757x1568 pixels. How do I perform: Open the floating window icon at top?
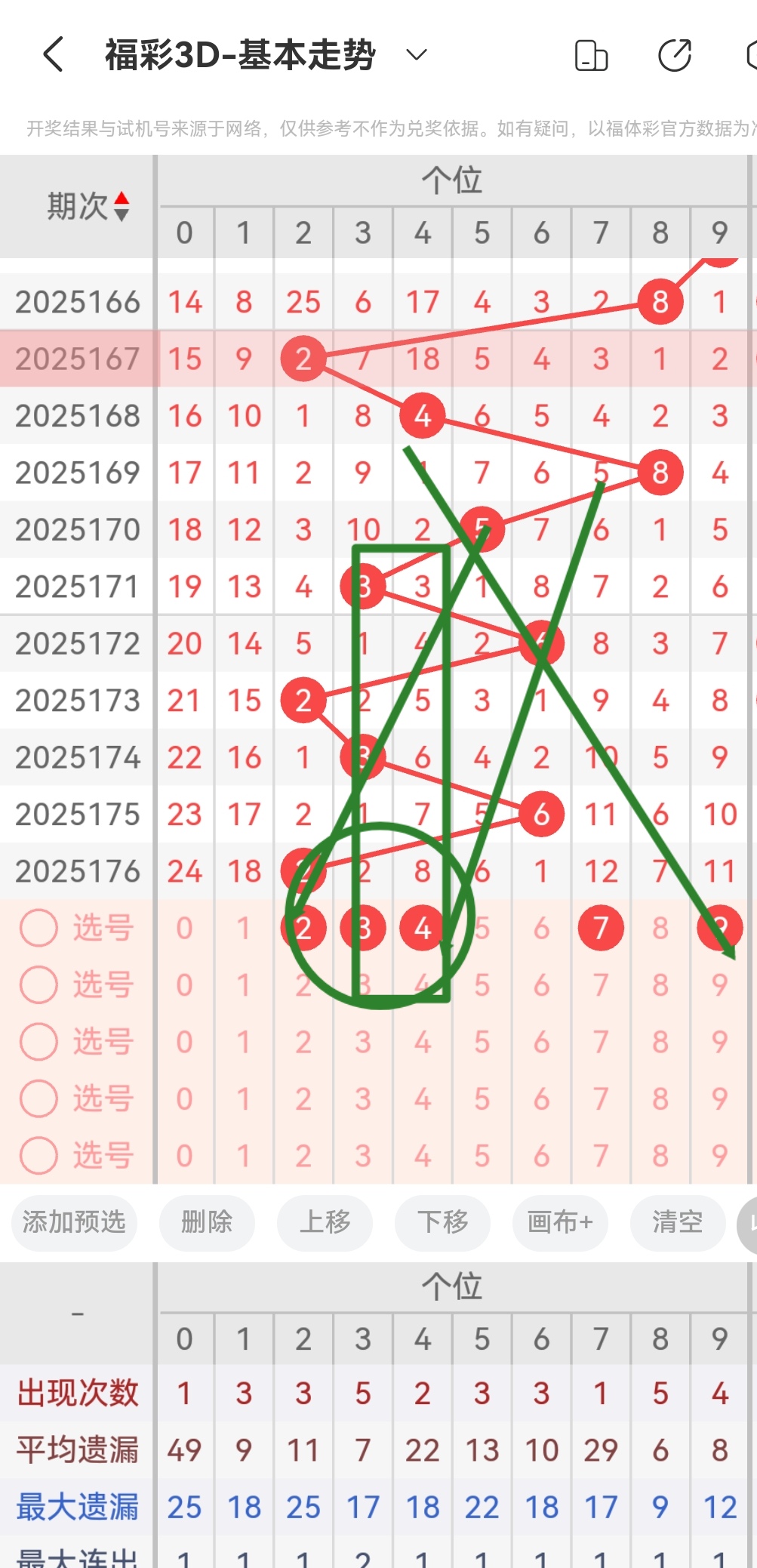click(x=592, y=54)
